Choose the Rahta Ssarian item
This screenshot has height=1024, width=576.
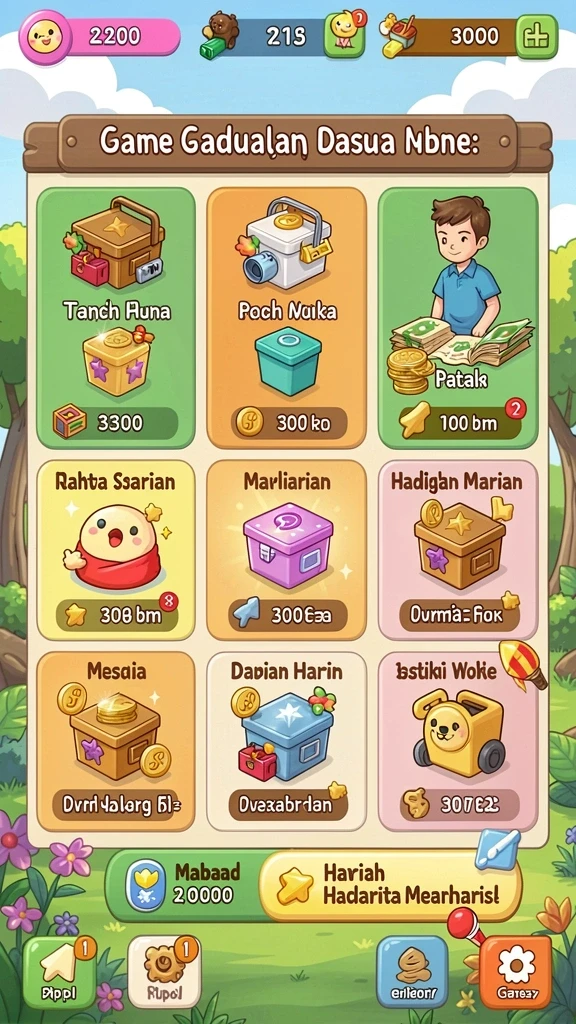click(116, 550)
